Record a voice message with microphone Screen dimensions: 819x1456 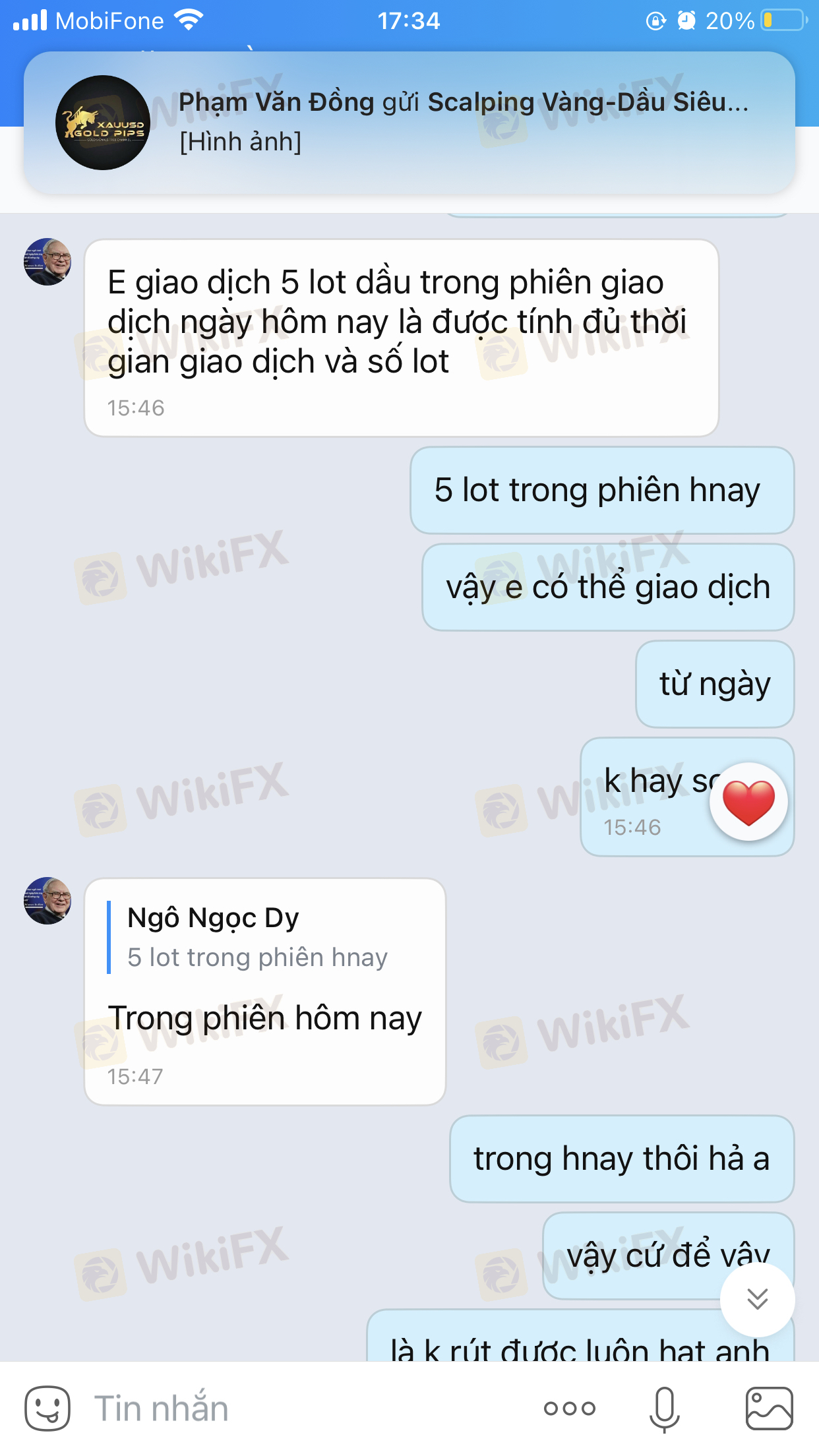click(665, 1409)
